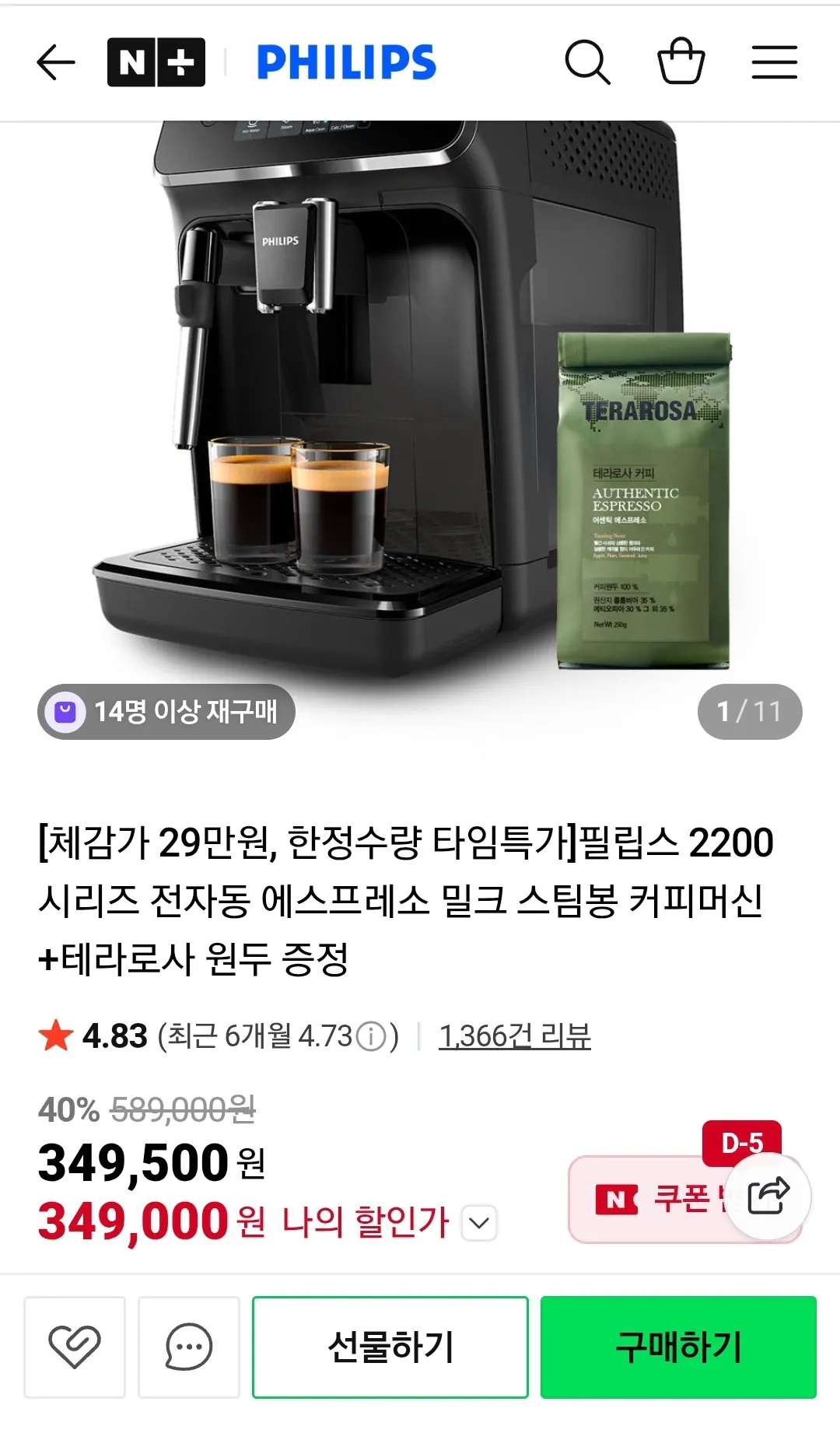The image size is (840, 1433).
Task: Expand the 나의 할인가 discount details
Action: 480,1221
